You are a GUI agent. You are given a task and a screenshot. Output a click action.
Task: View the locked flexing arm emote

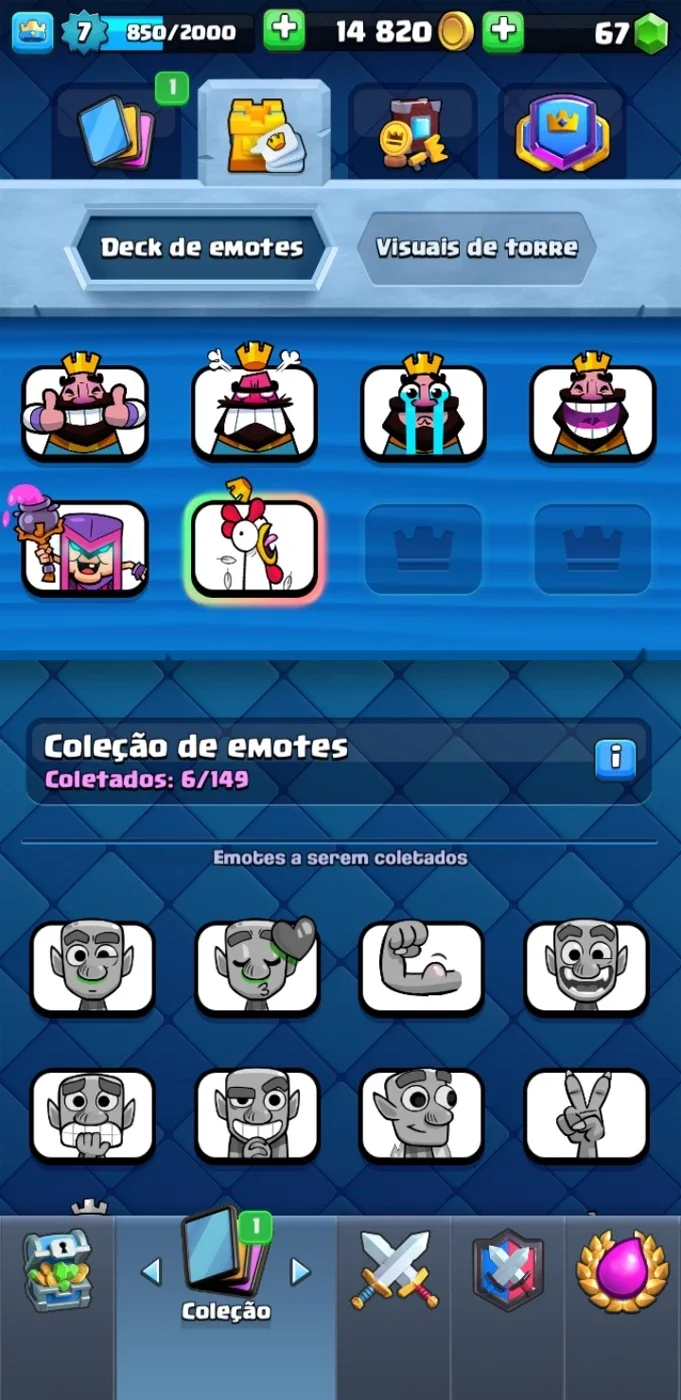421,968
